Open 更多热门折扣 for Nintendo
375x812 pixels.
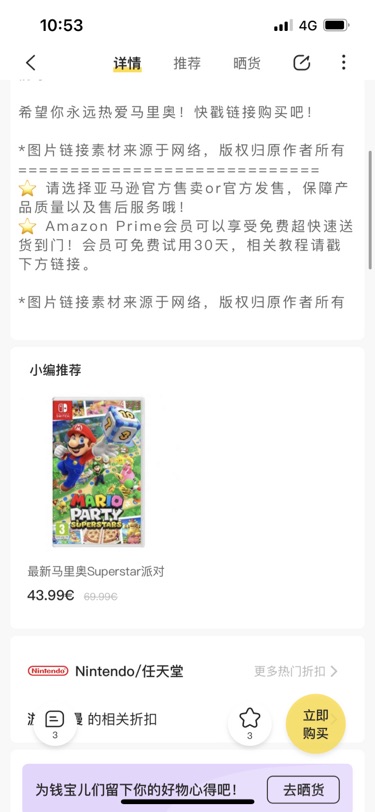tap(296, 671)
